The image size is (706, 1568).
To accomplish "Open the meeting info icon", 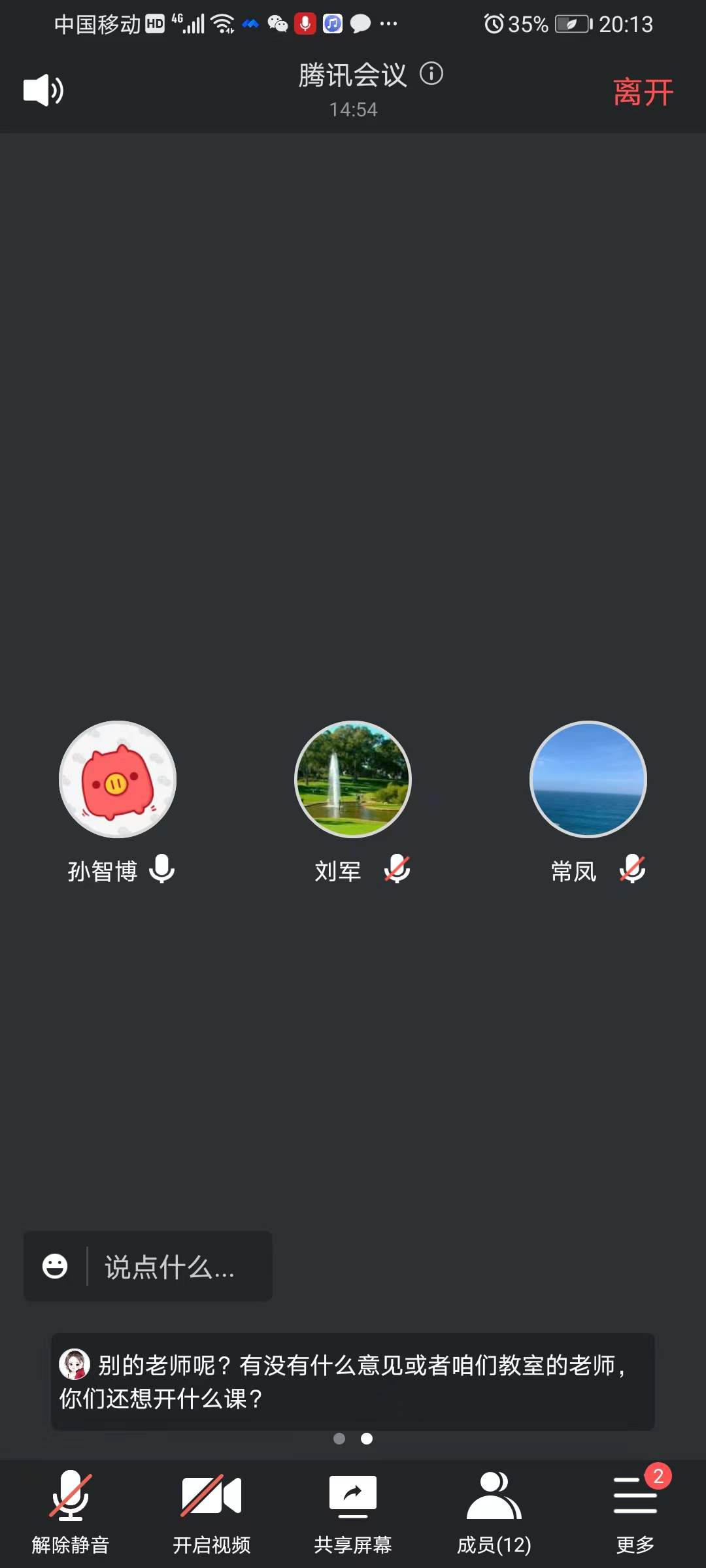I will [x=431, y=74].
